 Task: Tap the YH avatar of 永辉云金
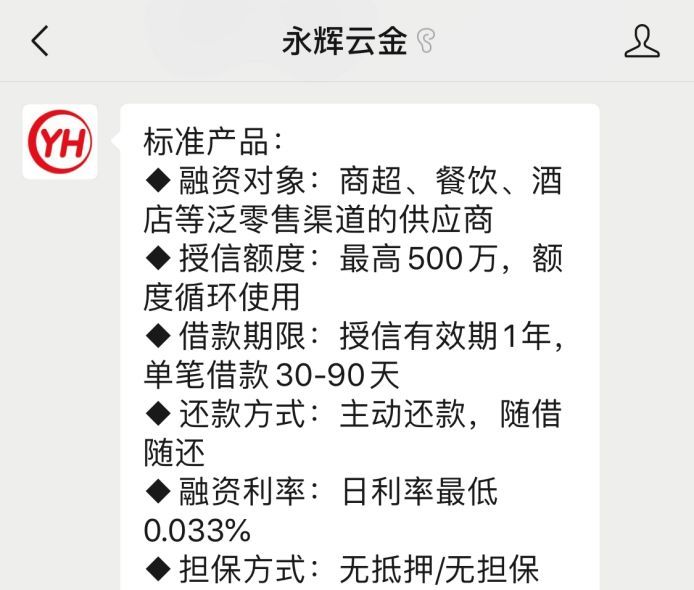click(x=60, y=142)
